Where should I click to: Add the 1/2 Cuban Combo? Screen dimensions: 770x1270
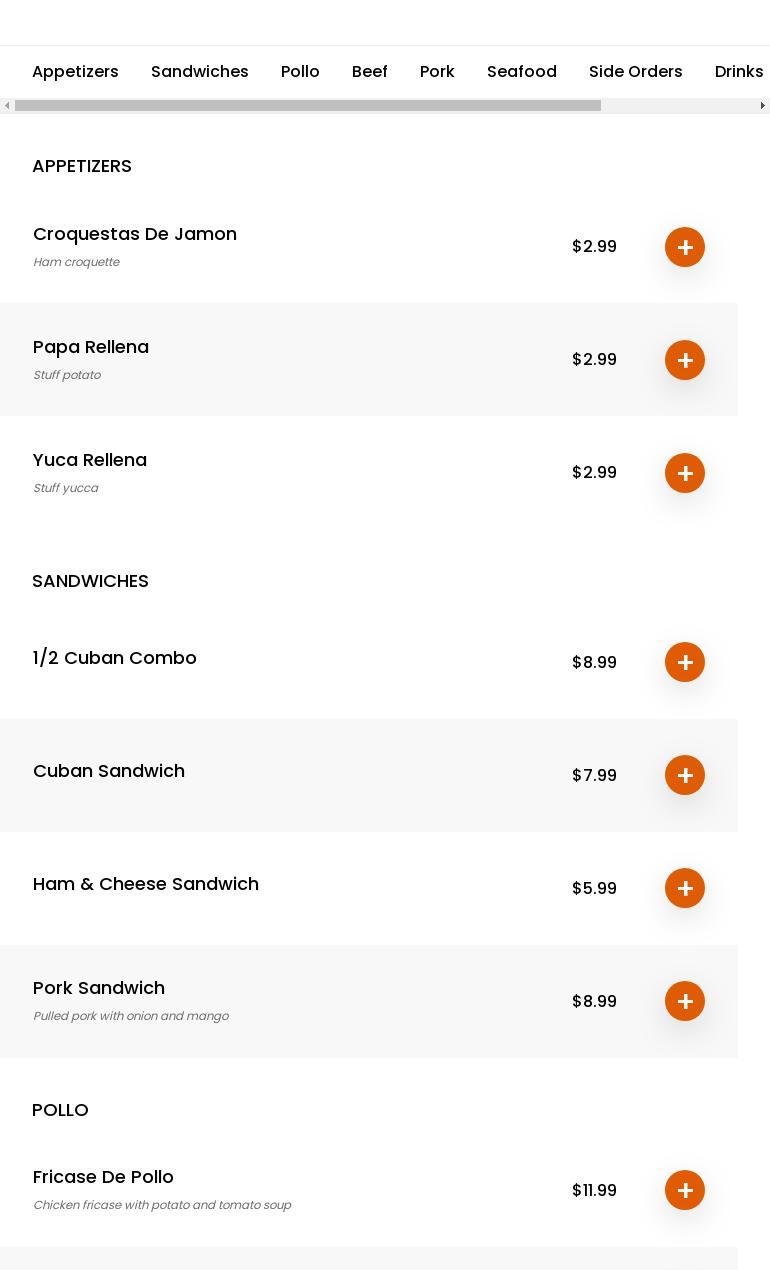(685, 662)
